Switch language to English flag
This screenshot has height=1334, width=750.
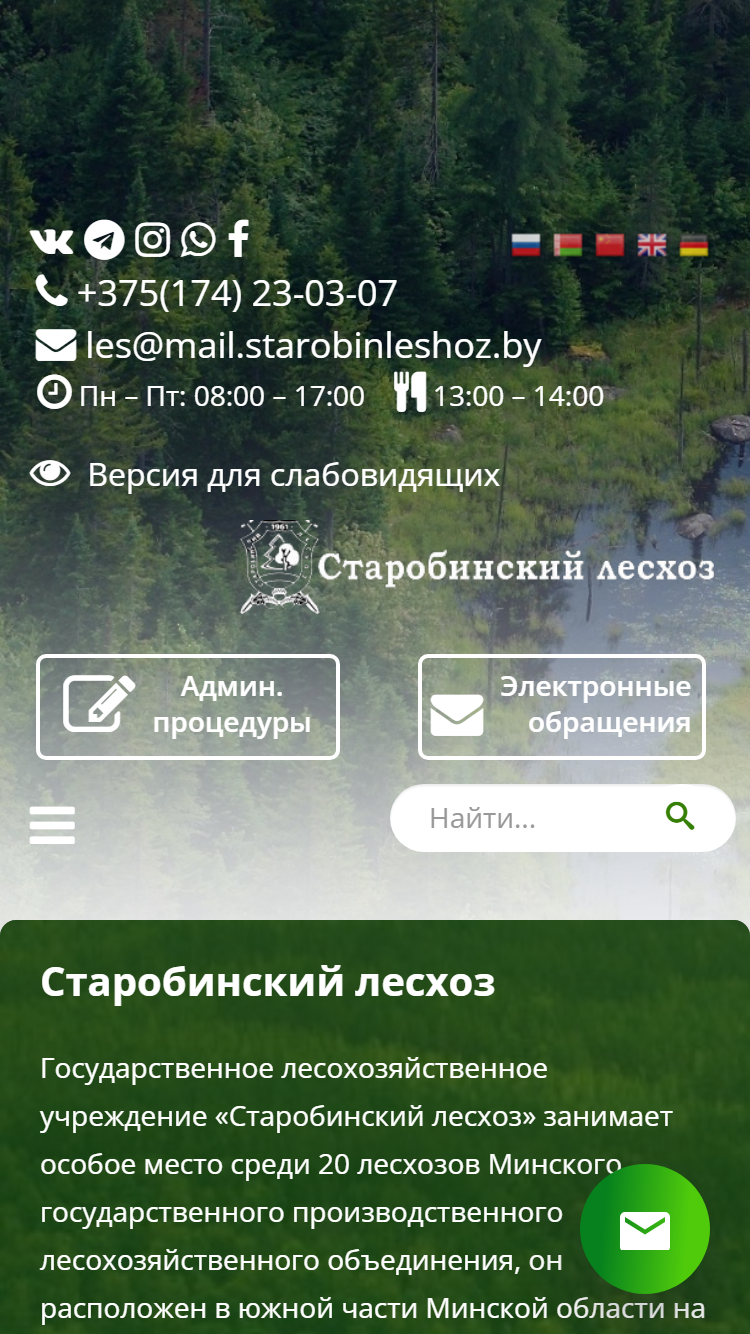tap(652, 245)
